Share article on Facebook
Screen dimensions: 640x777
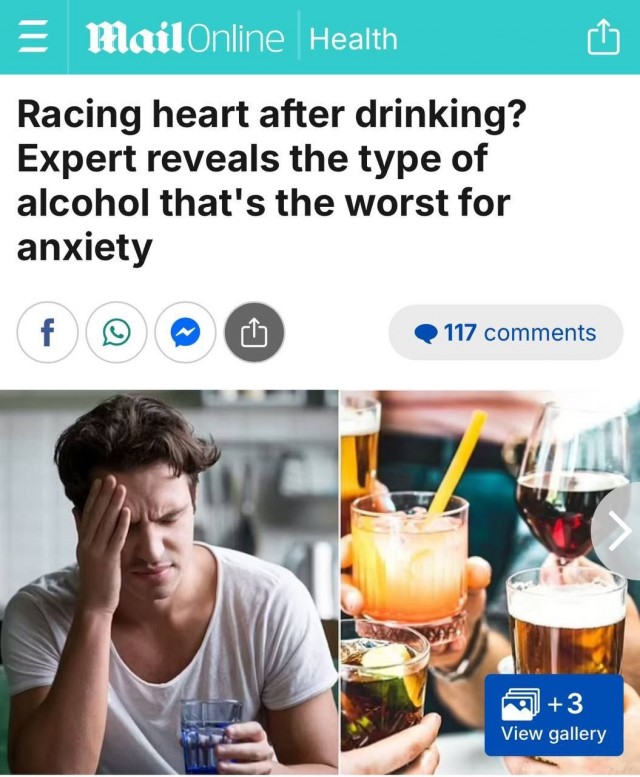click(46, 332)
